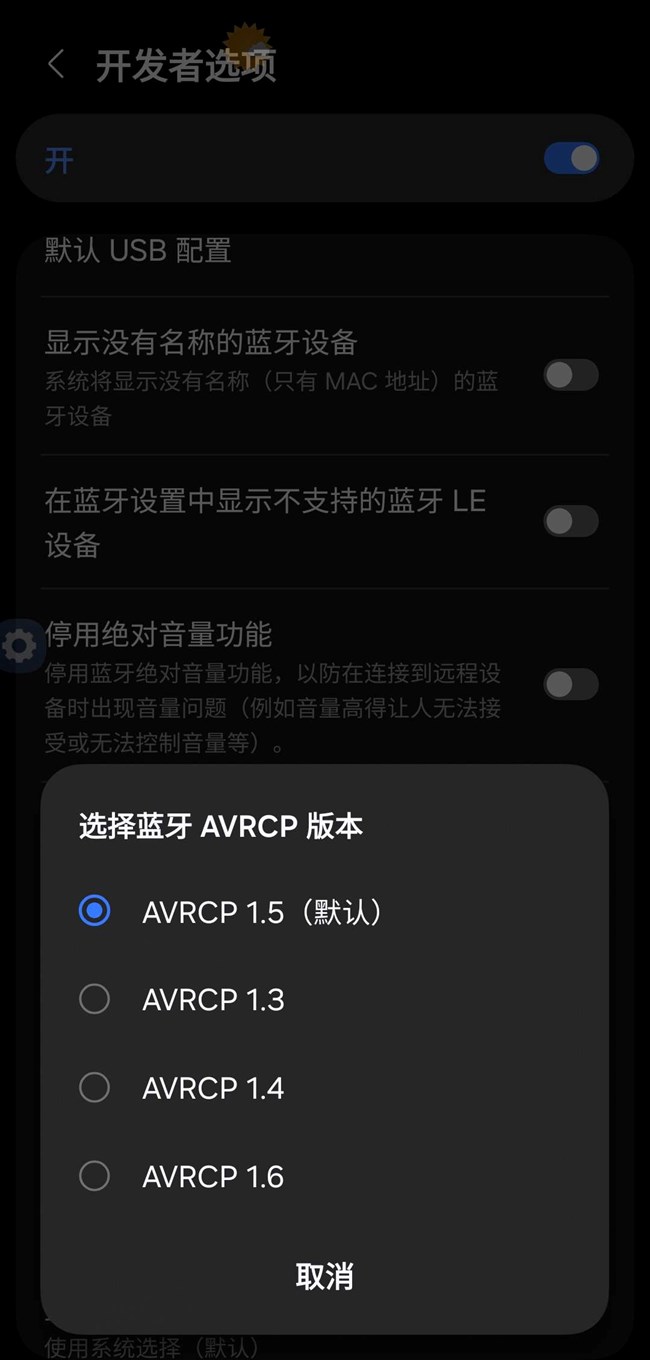The height and width of the screenshot is (1360, 650).
Task: Pick AVRCP 1.6 version
Action: point(324,1176)
